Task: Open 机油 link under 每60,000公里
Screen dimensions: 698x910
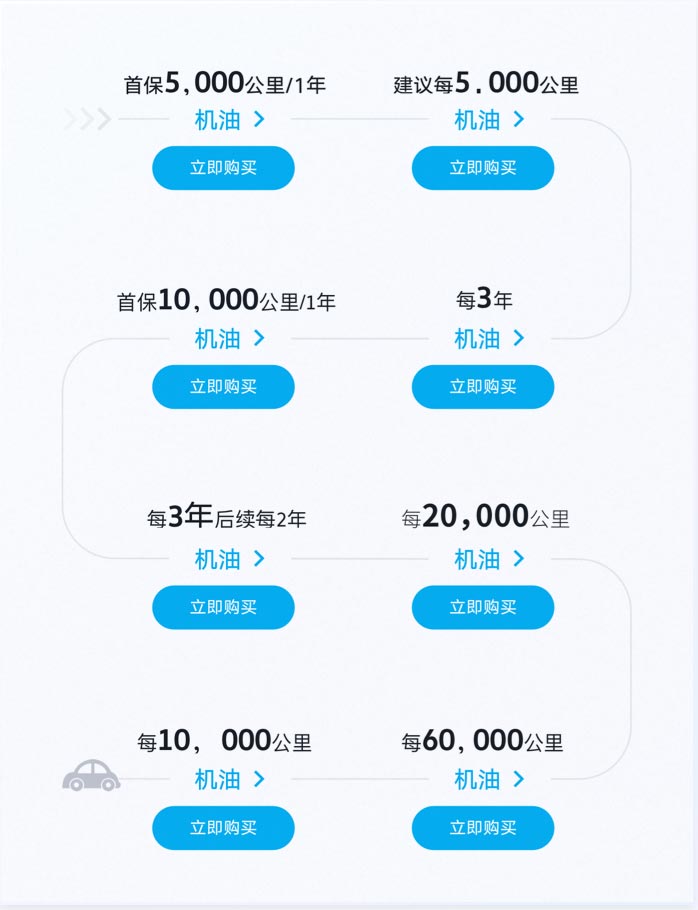Action: click(x=489, y=779)
